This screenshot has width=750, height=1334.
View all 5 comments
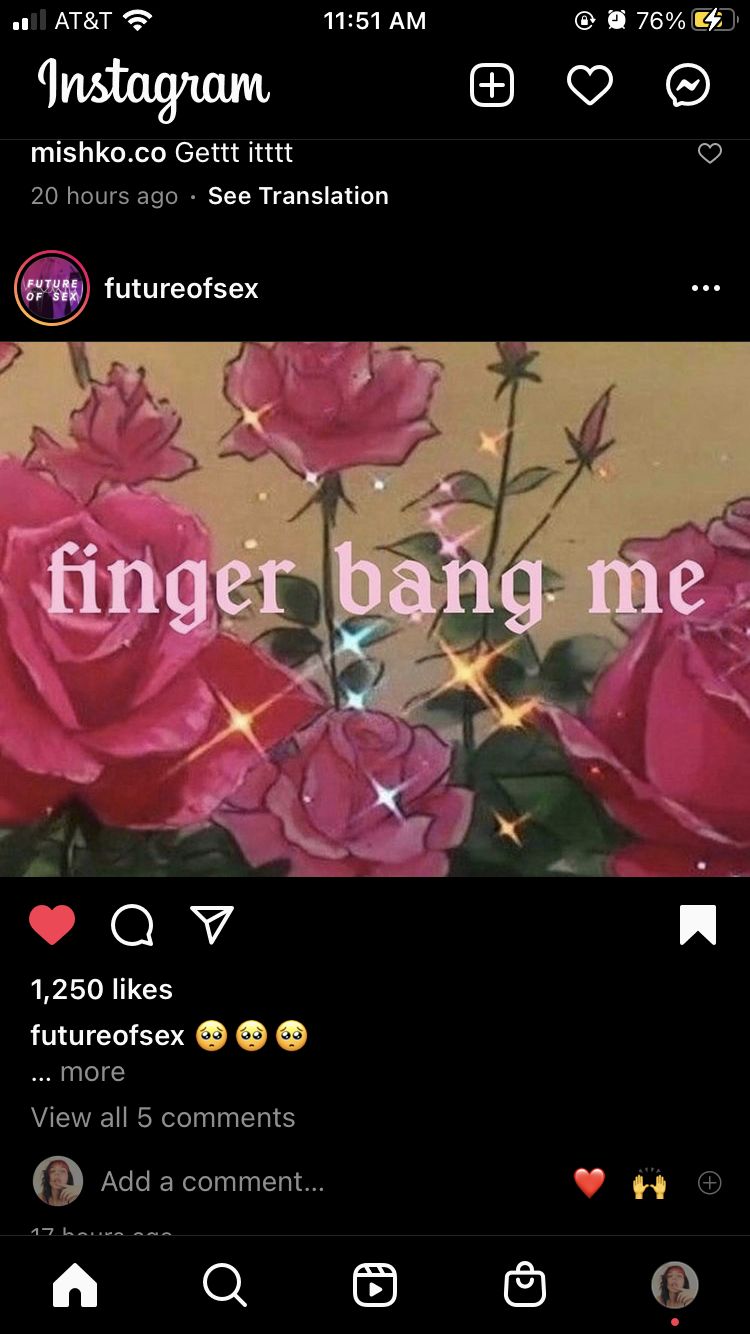tap(163, 1117)
